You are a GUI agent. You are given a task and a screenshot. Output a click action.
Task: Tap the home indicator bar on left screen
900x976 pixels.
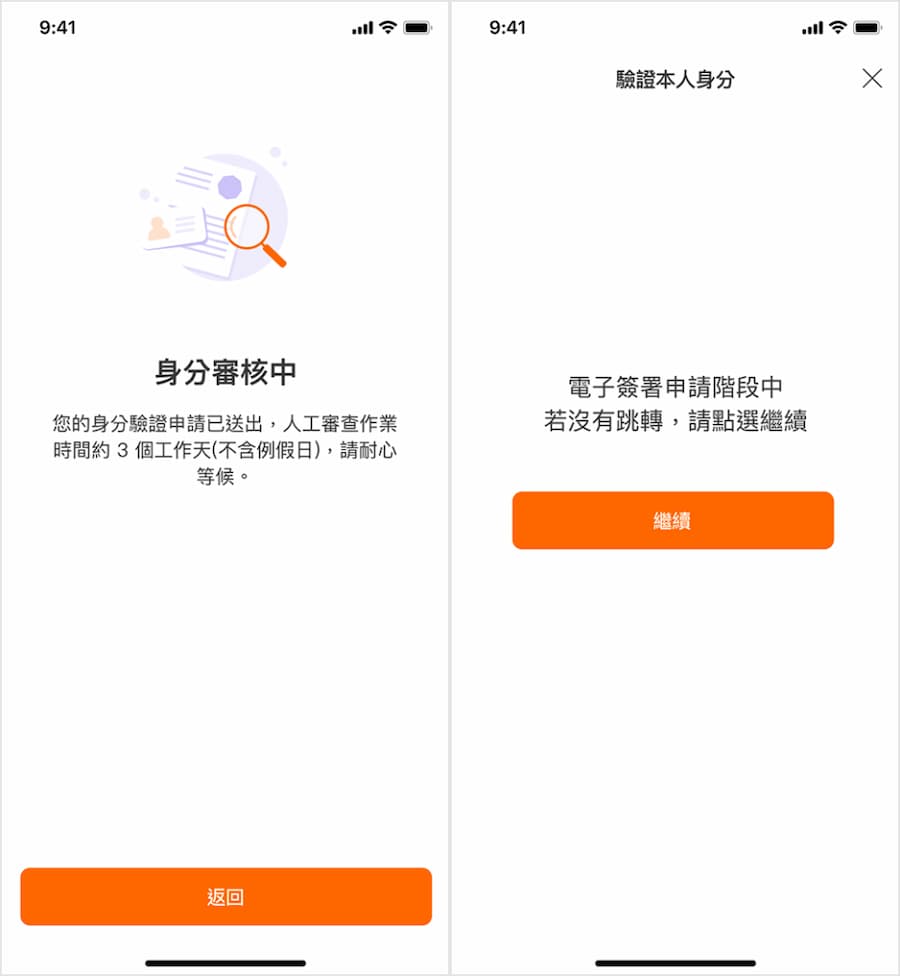click(225, 962)
